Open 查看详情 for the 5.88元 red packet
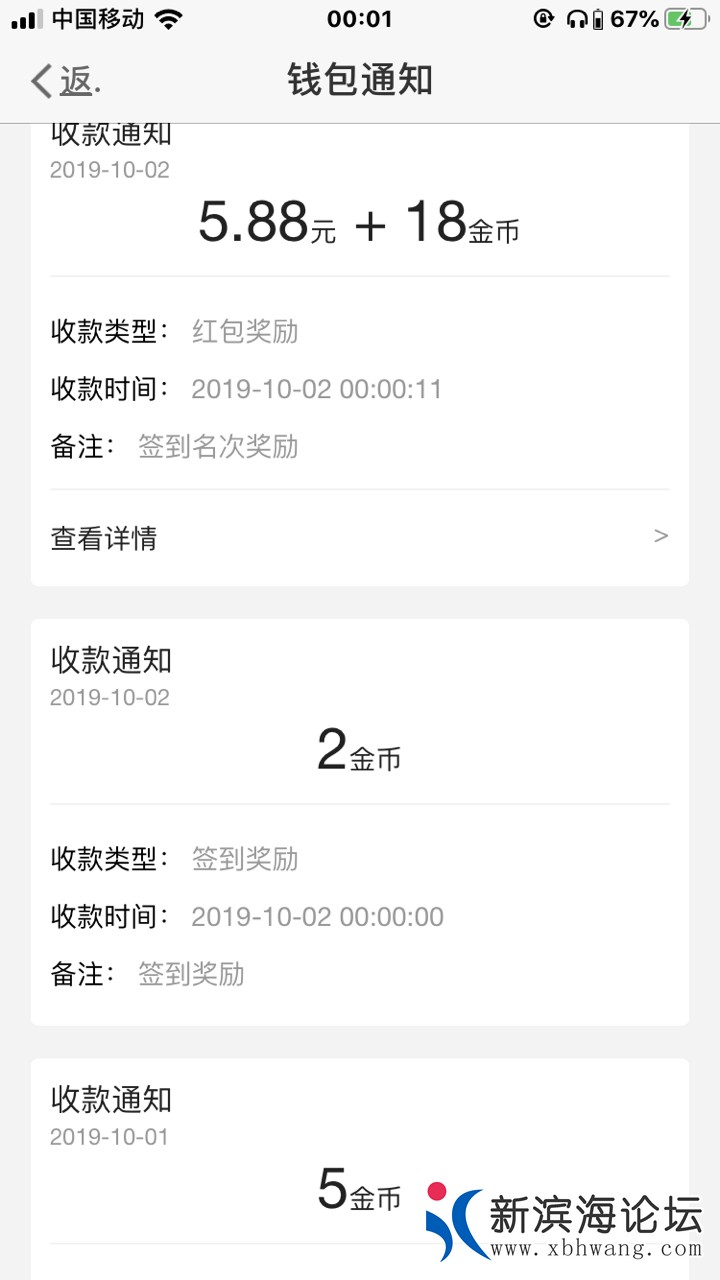Viewport: 720px width, 1280px height. click(359, 538)
